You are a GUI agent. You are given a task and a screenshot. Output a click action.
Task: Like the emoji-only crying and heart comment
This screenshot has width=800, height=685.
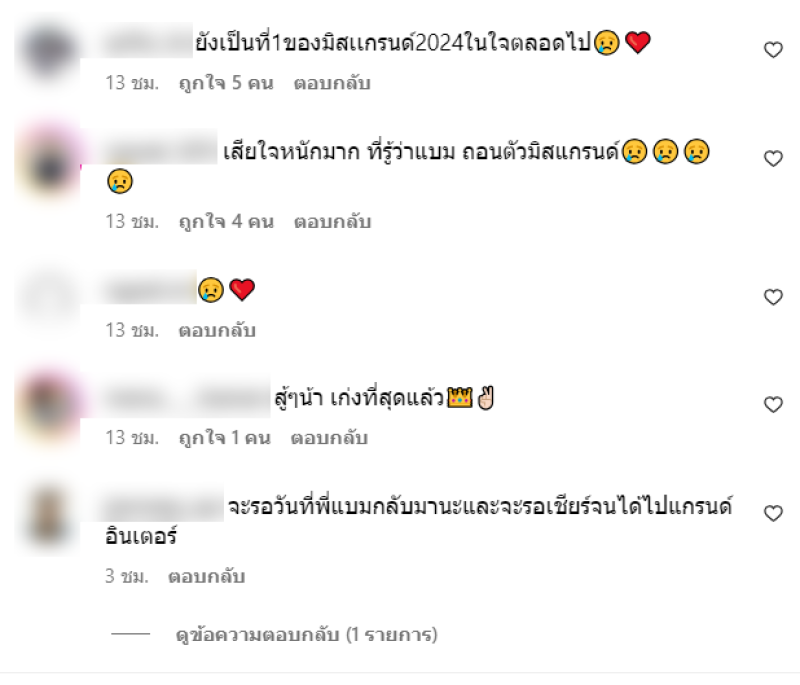pyautogui.click(x=773, y=297)
